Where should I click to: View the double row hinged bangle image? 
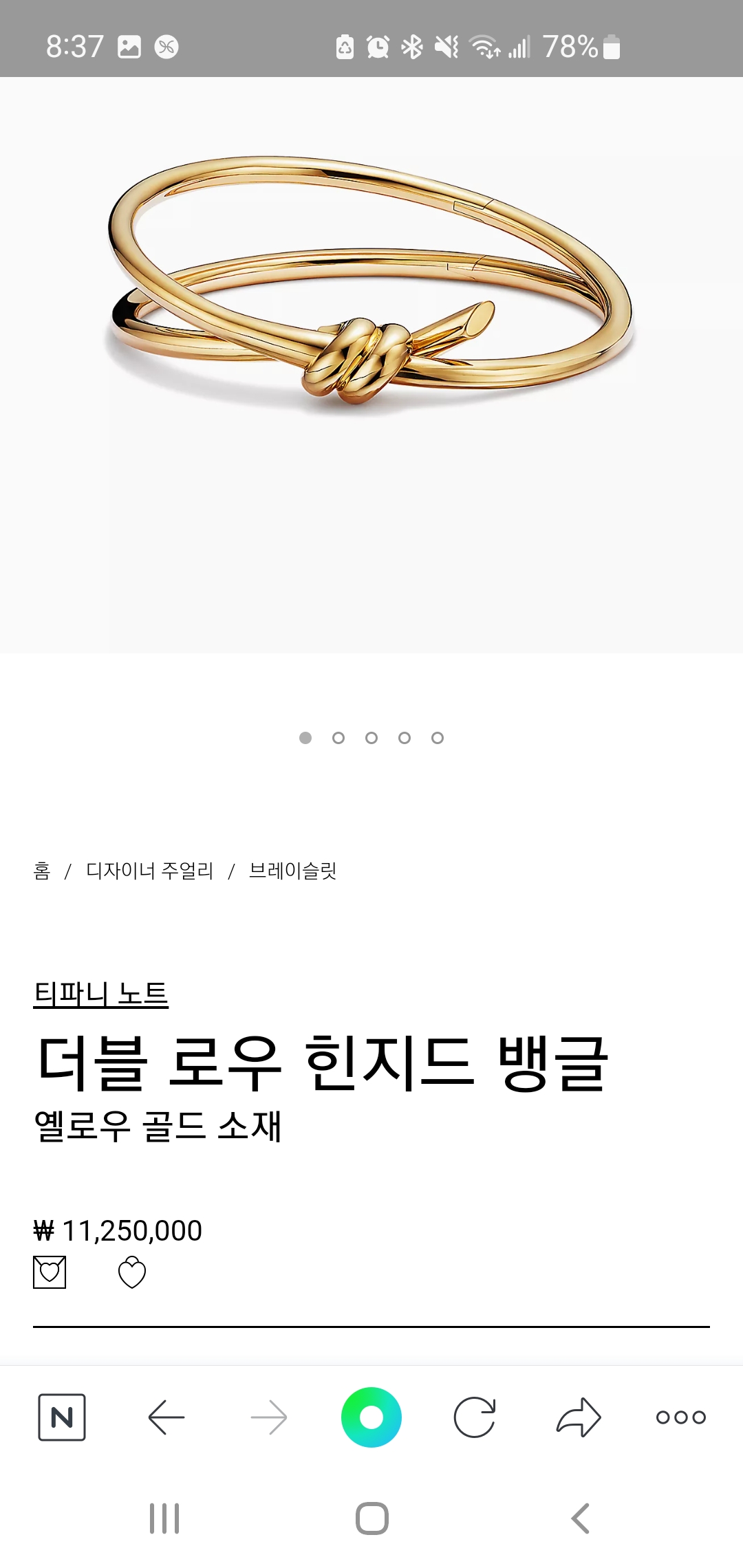click(371, 289)
